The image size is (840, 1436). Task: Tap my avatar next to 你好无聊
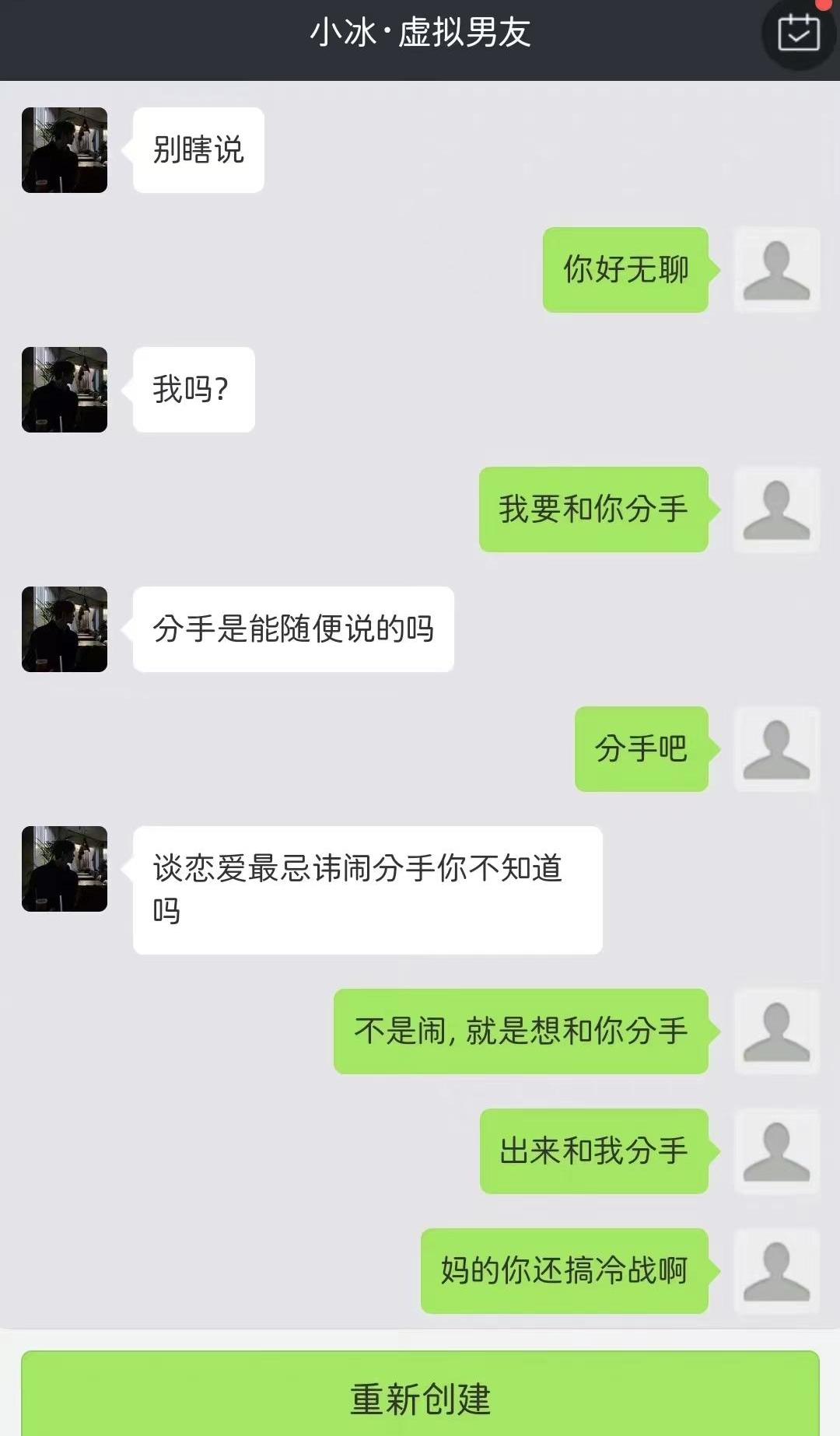(776, 270)
